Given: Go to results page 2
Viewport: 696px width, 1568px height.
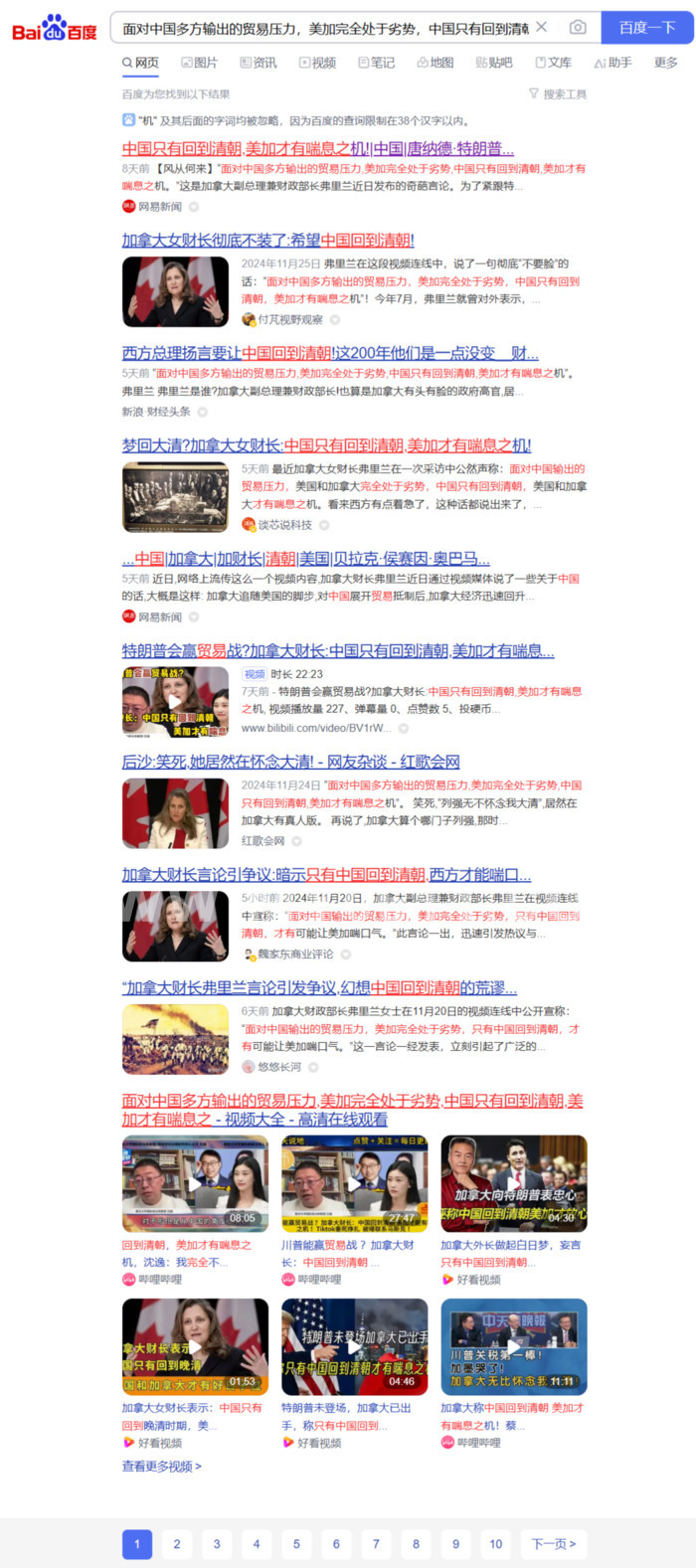Looking at the screenshot, I should 177,1544.
